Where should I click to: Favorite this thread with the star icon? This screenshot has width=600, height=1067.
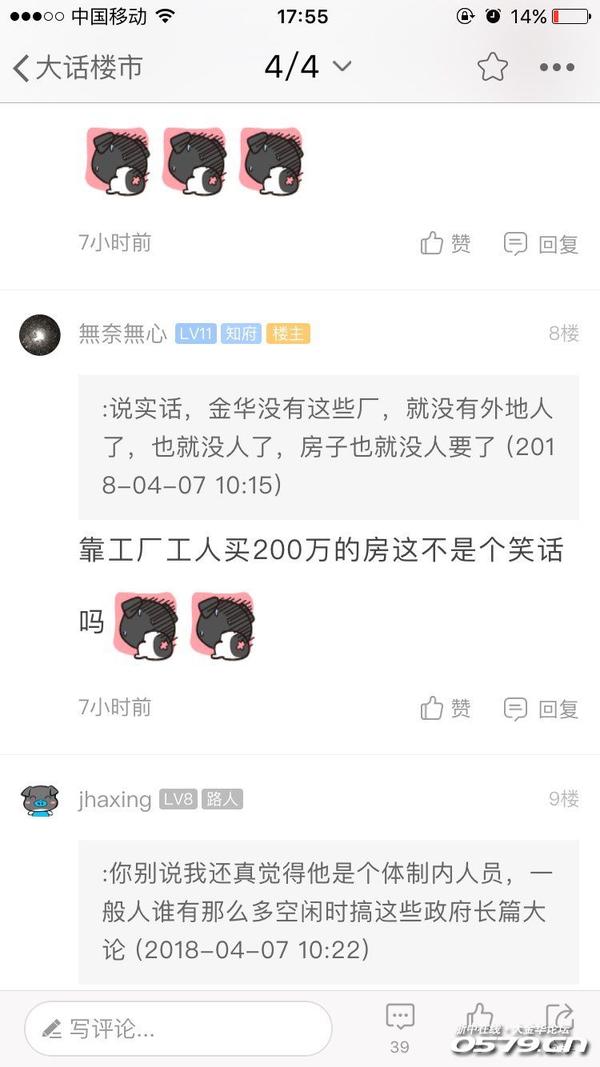pyautogui.click(x=491, y=67)
